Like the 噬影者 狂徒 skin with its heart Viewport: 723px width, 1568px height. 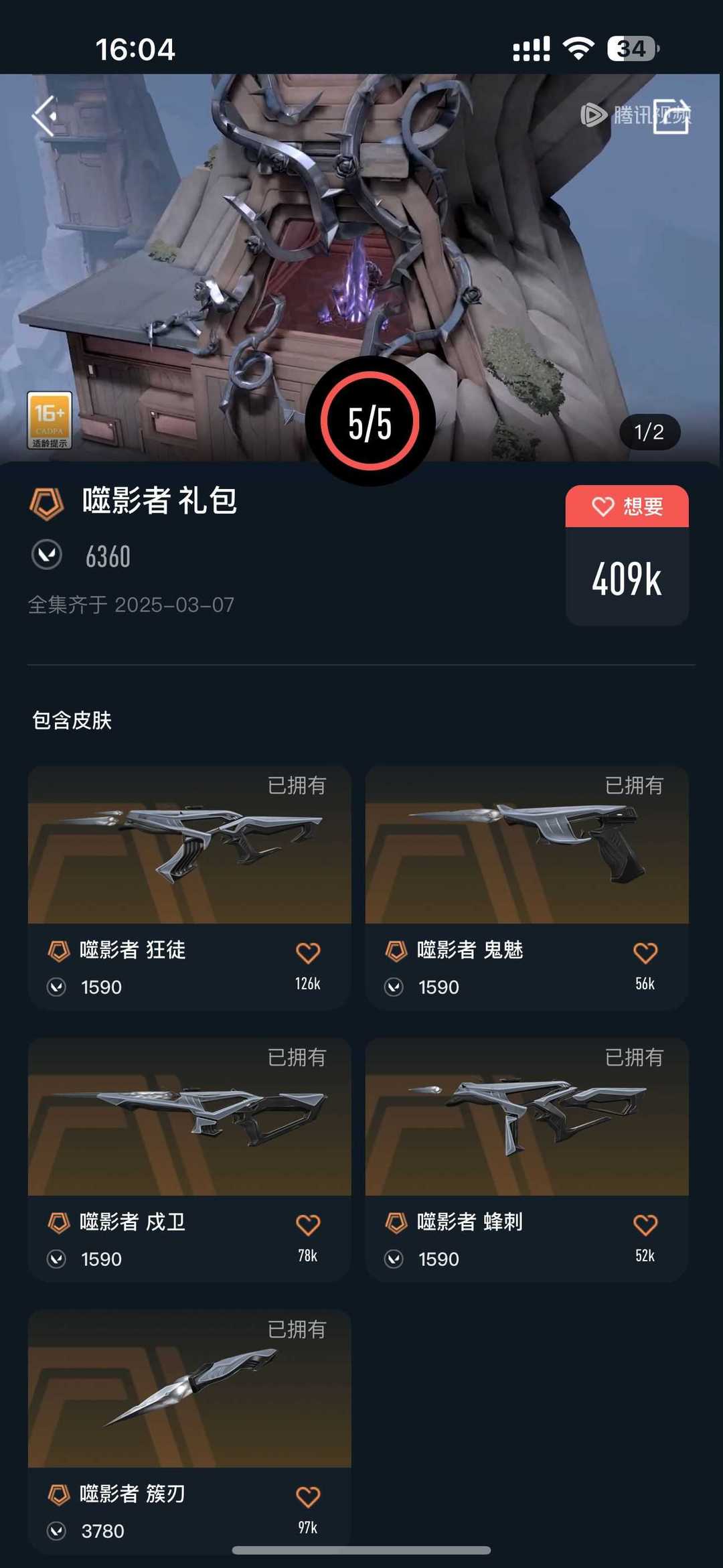click(308, 952)
